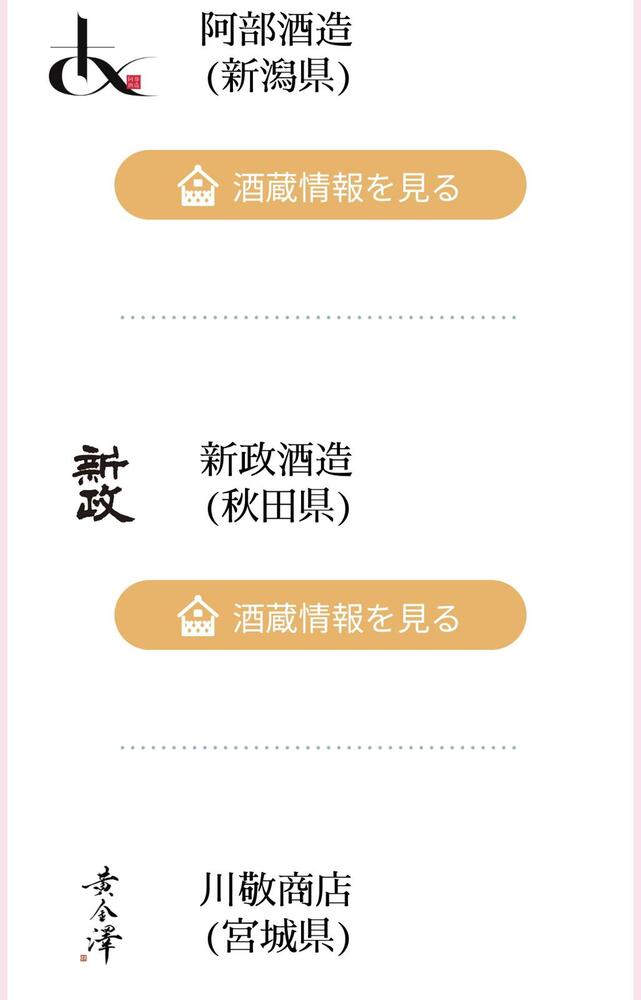View brewery info for 阿部酒造
The width and height of the screenshot is (641, 1000).
tap(320, 186)
